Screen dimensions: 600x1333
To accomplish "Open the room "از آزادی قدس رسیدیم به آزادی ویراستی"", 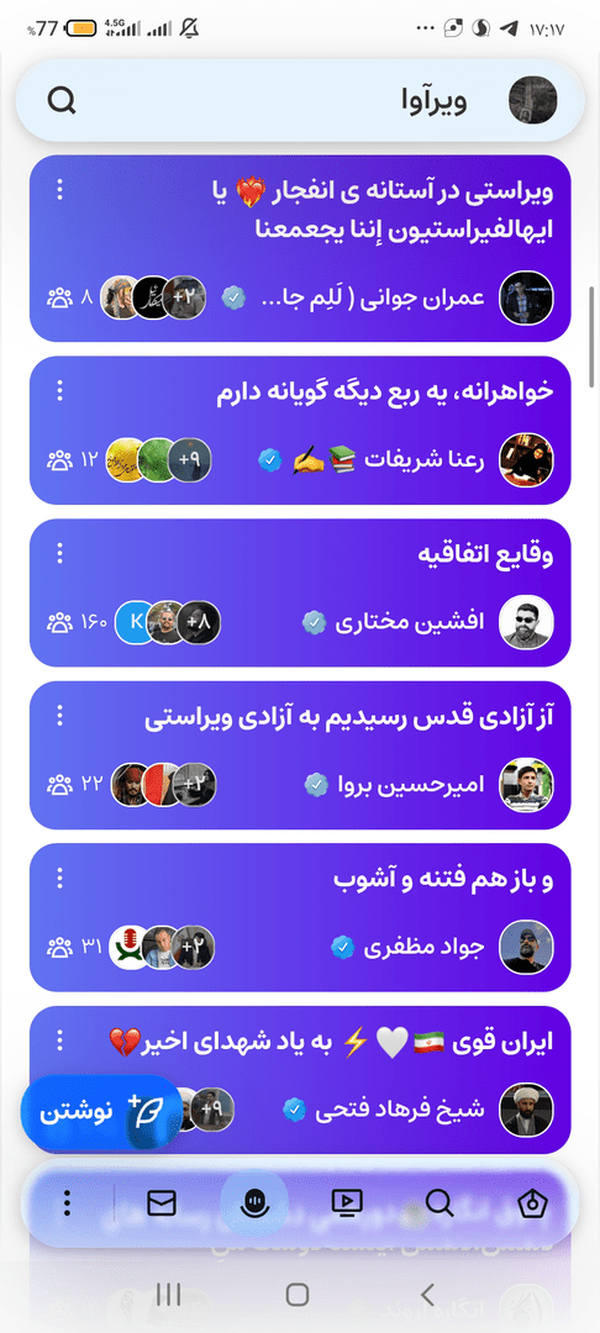I will pos(350,717).
